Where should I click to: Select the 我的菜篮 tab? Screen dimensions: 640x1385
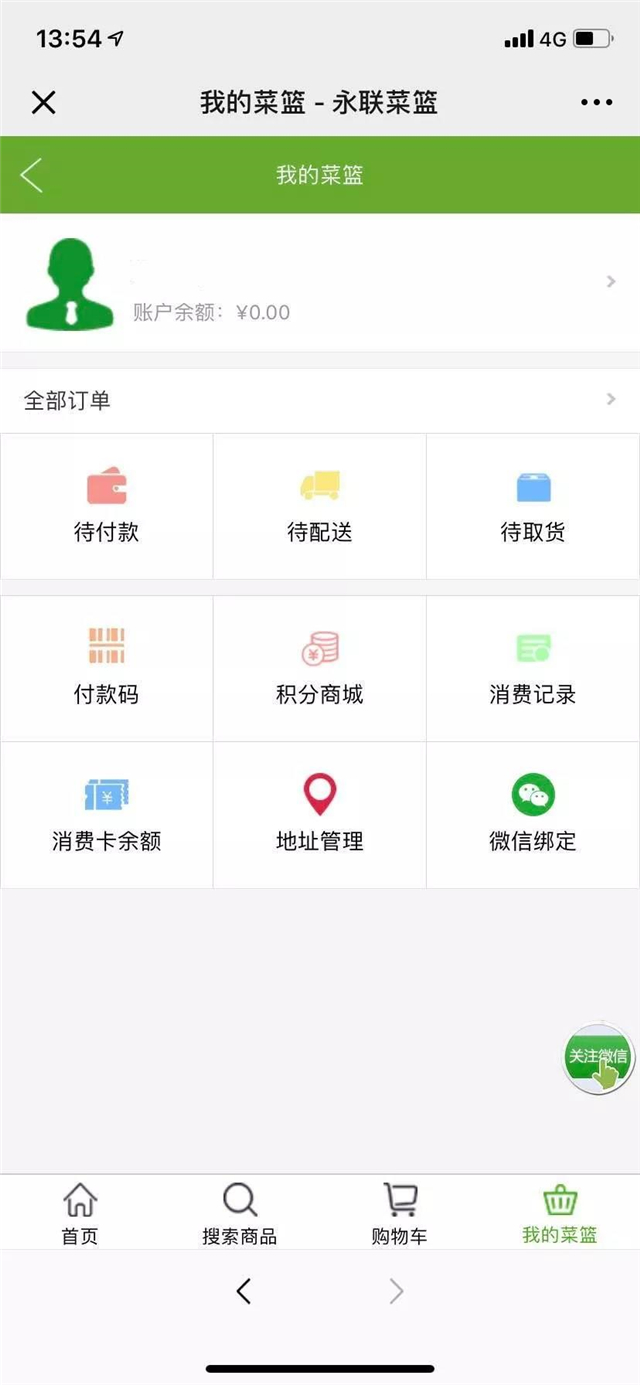[x=560, y=1212]
